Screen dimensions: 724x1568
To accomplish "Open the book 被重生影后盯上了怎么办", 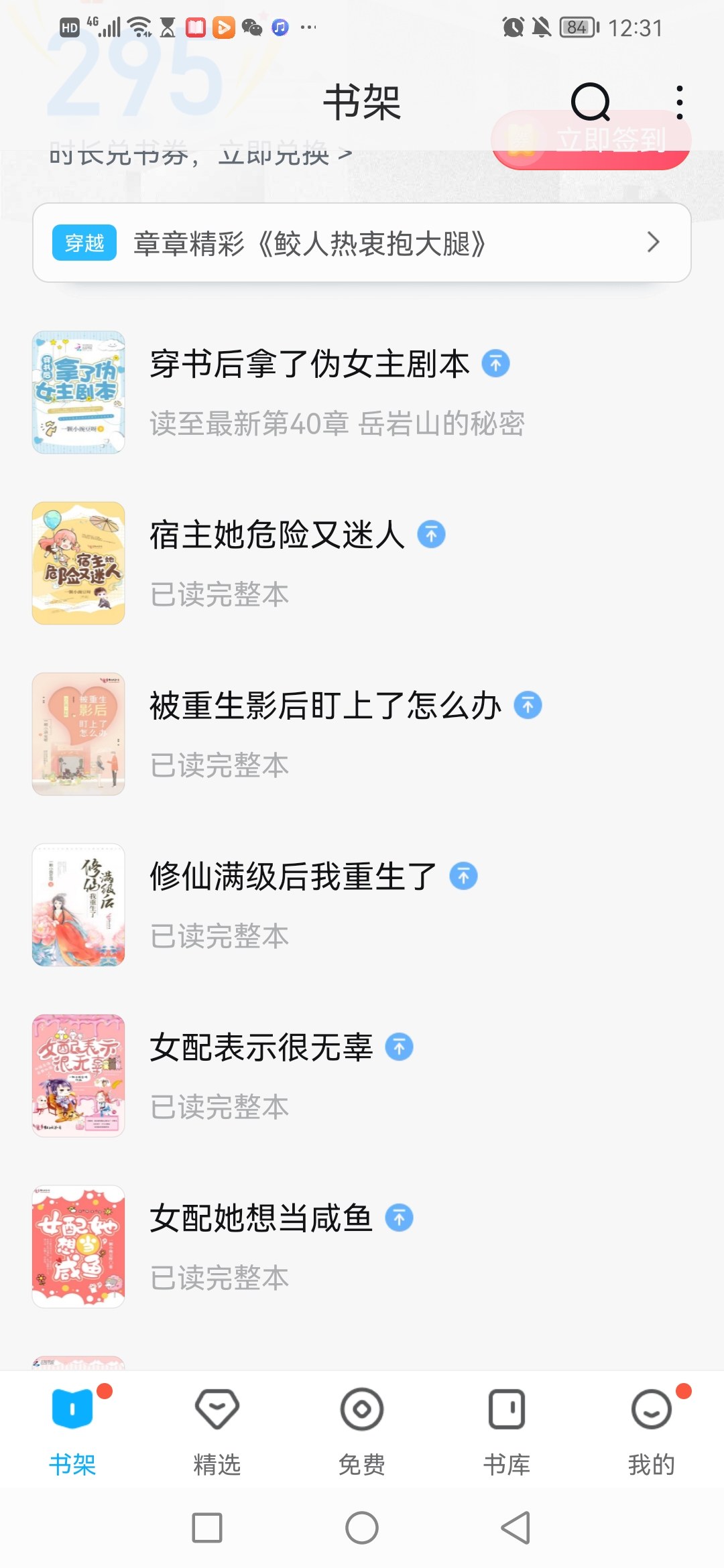I will [x=325, y=706].
